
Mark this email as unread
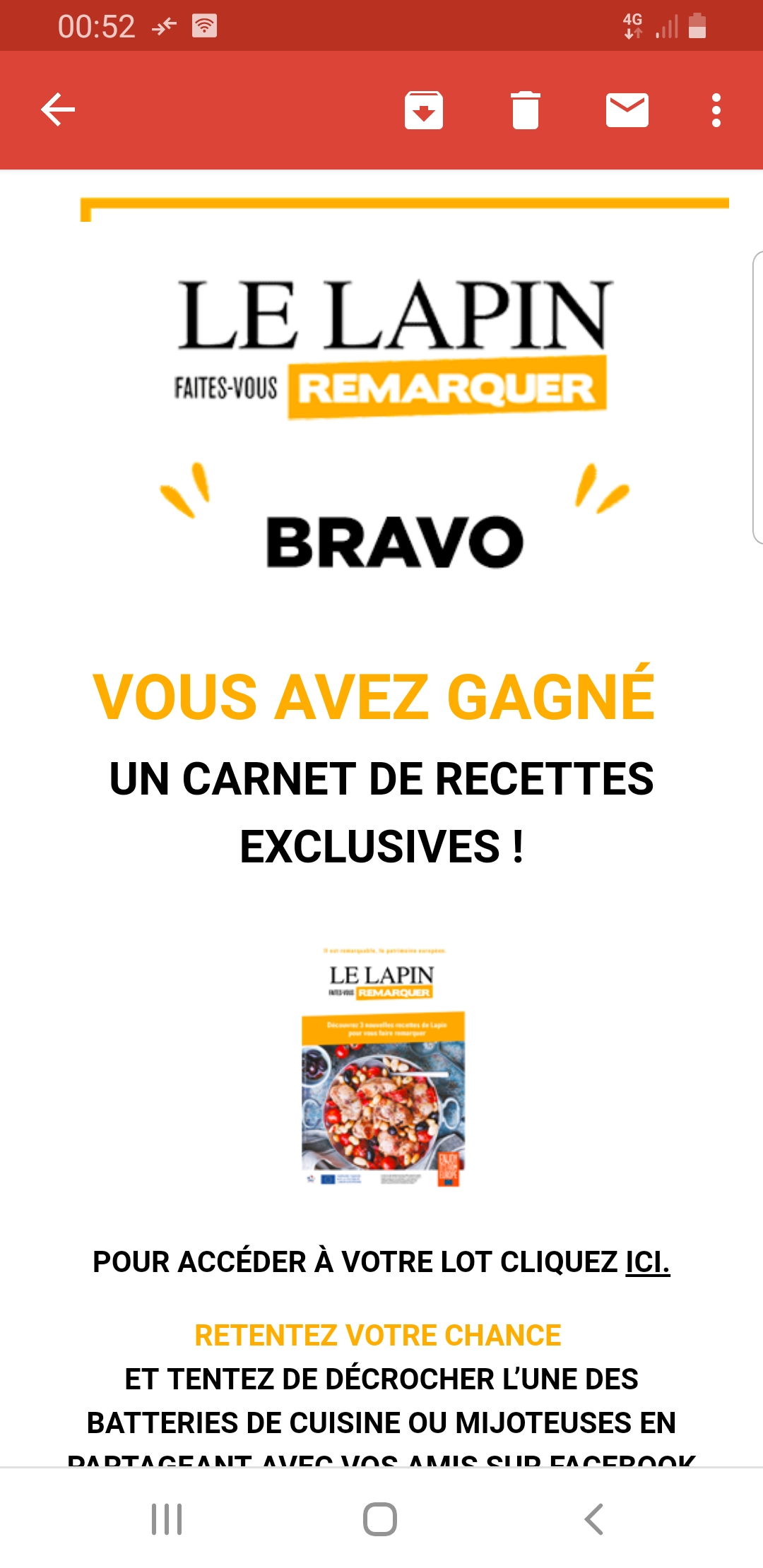627,110
